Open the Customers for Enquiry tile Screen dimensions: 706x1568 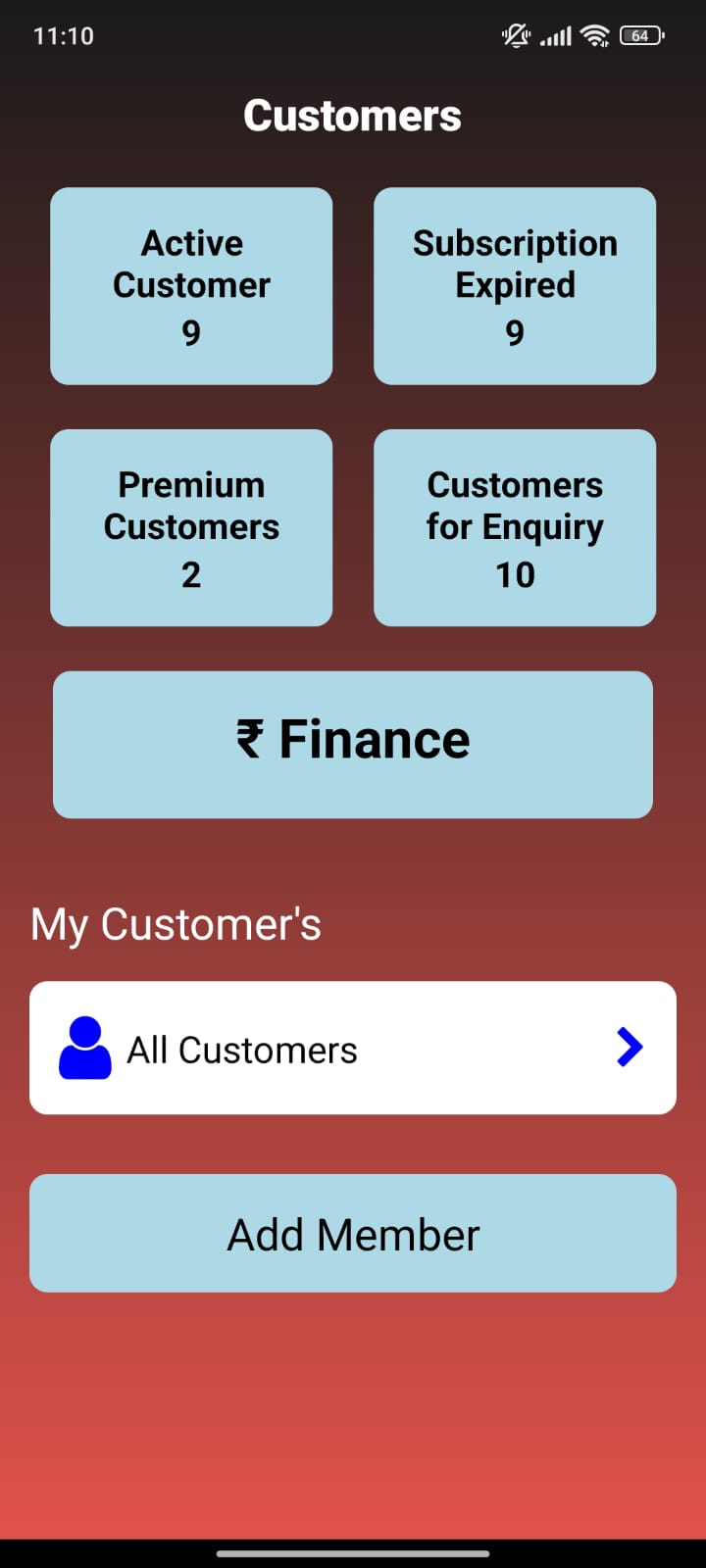[514, 527]
